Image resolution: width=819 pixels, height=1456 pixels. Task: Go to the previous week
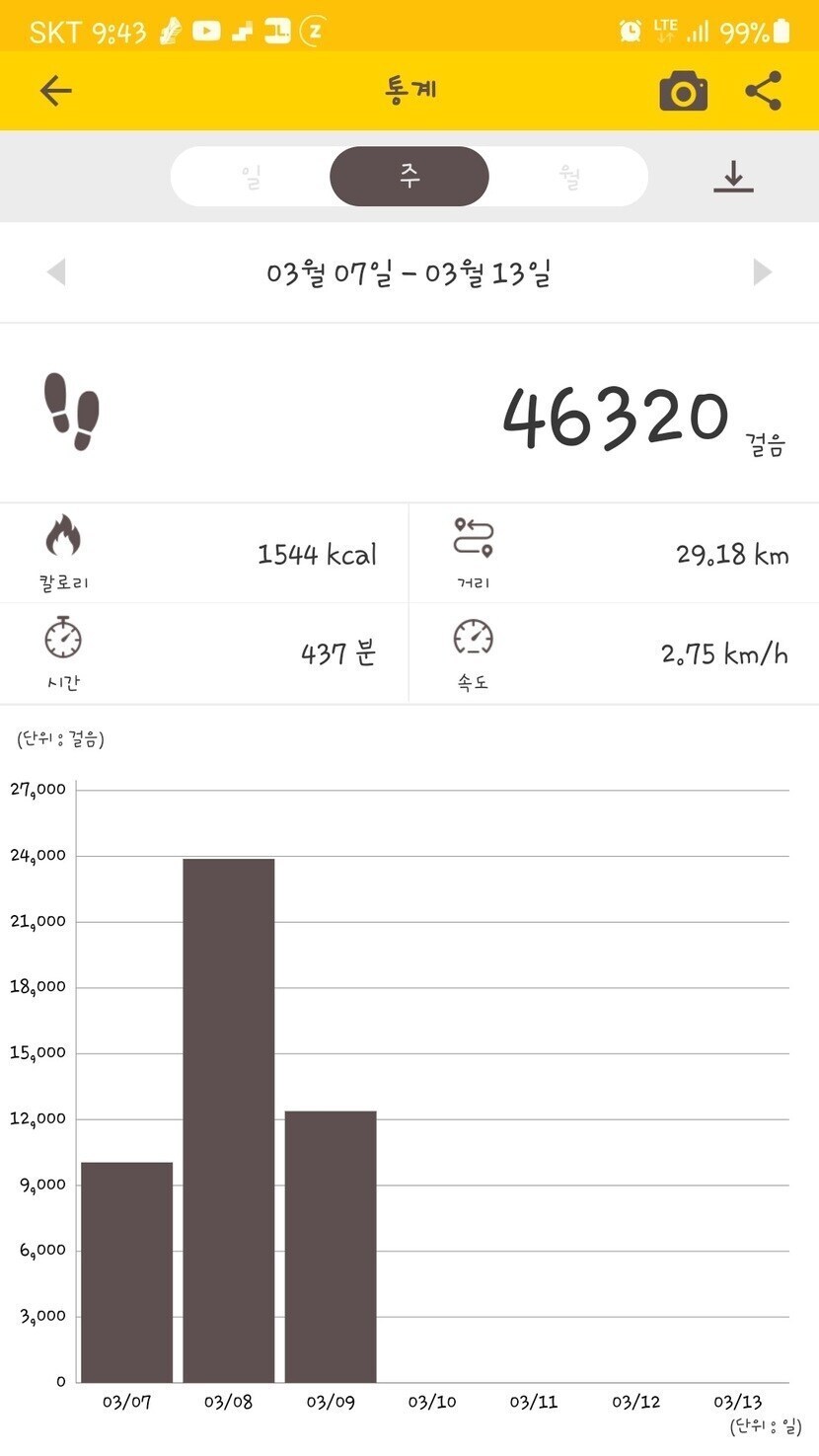[56, 271]
